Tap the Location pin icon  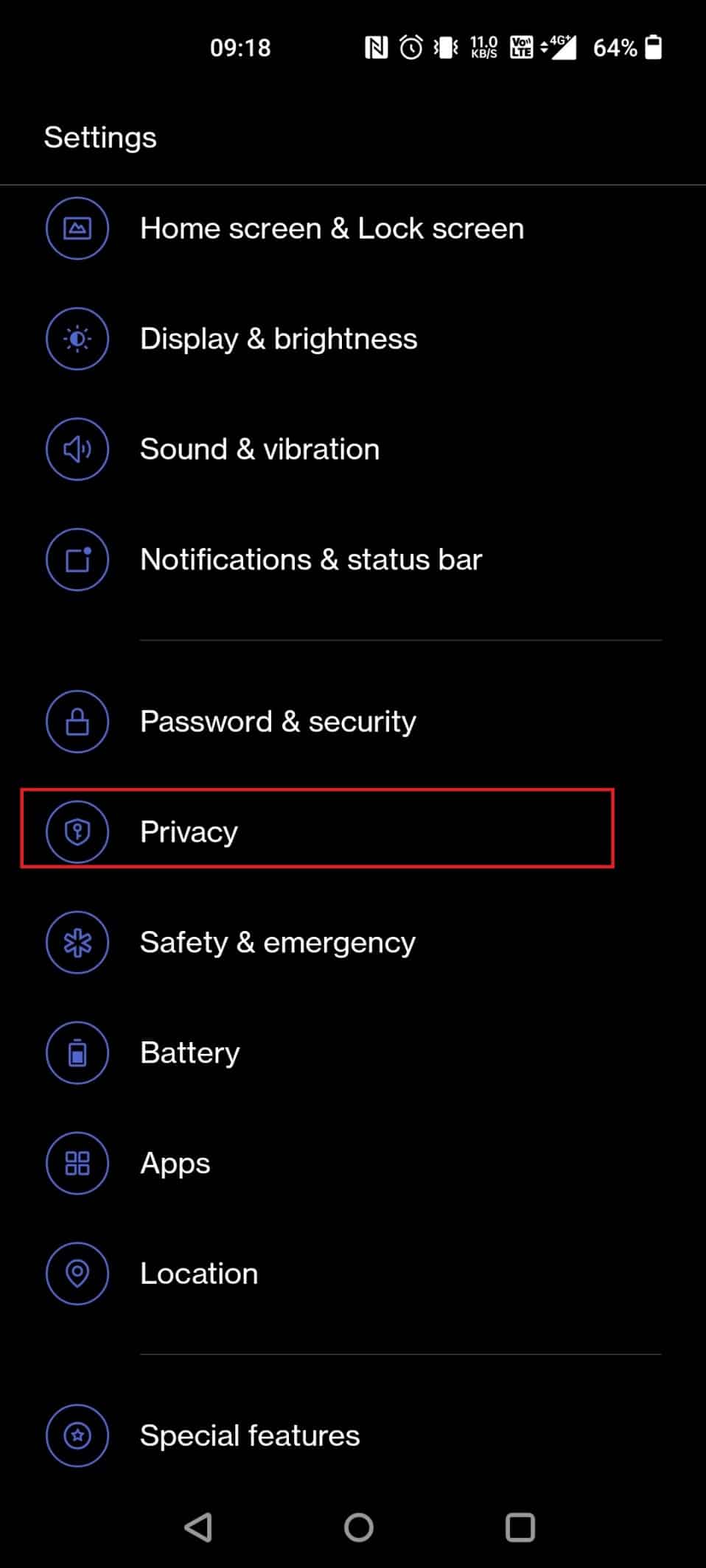click(x=77, y=1273)
